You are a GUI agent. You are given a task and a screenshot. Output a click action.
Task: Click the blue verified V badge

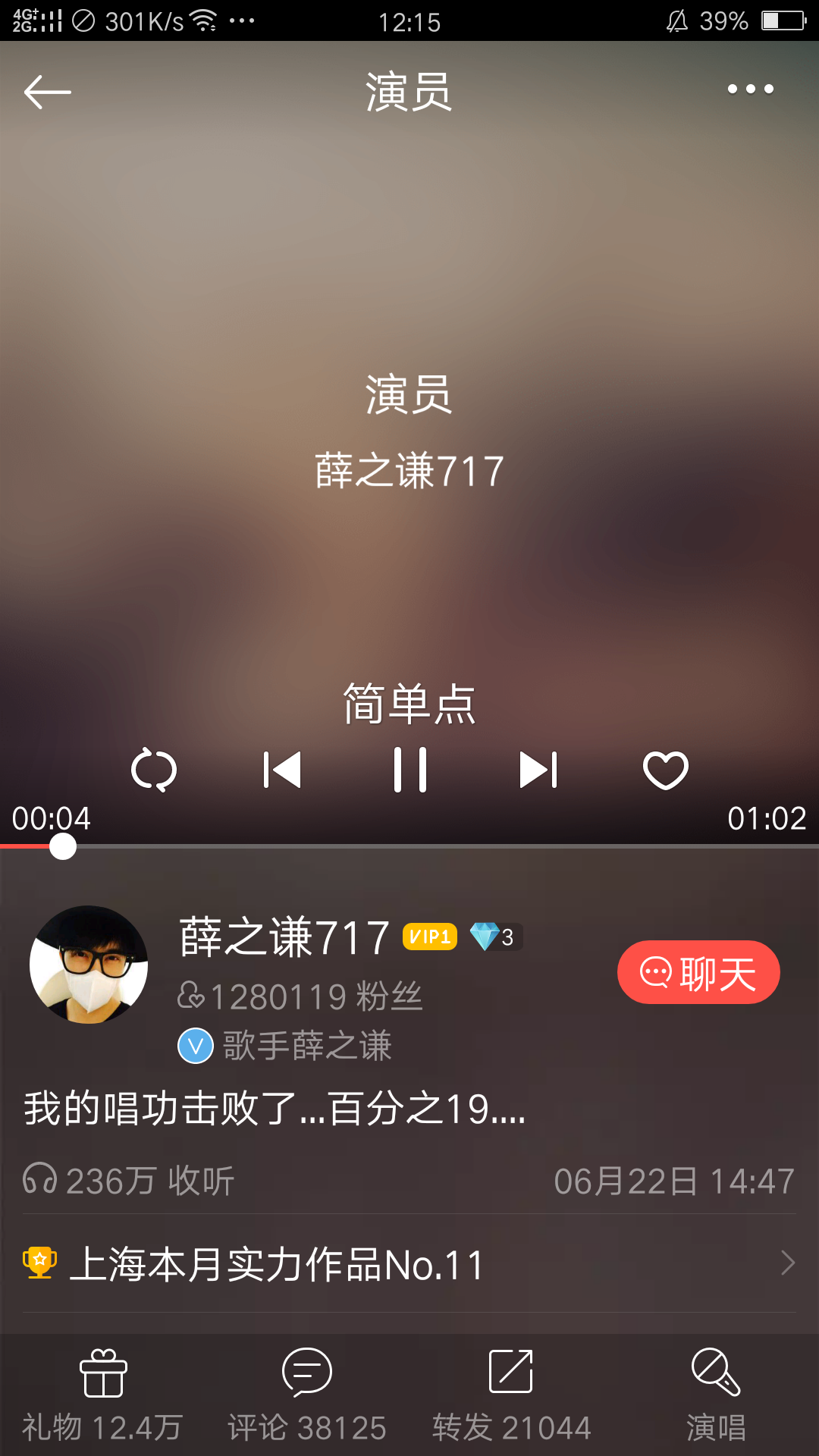(194, 1046)
